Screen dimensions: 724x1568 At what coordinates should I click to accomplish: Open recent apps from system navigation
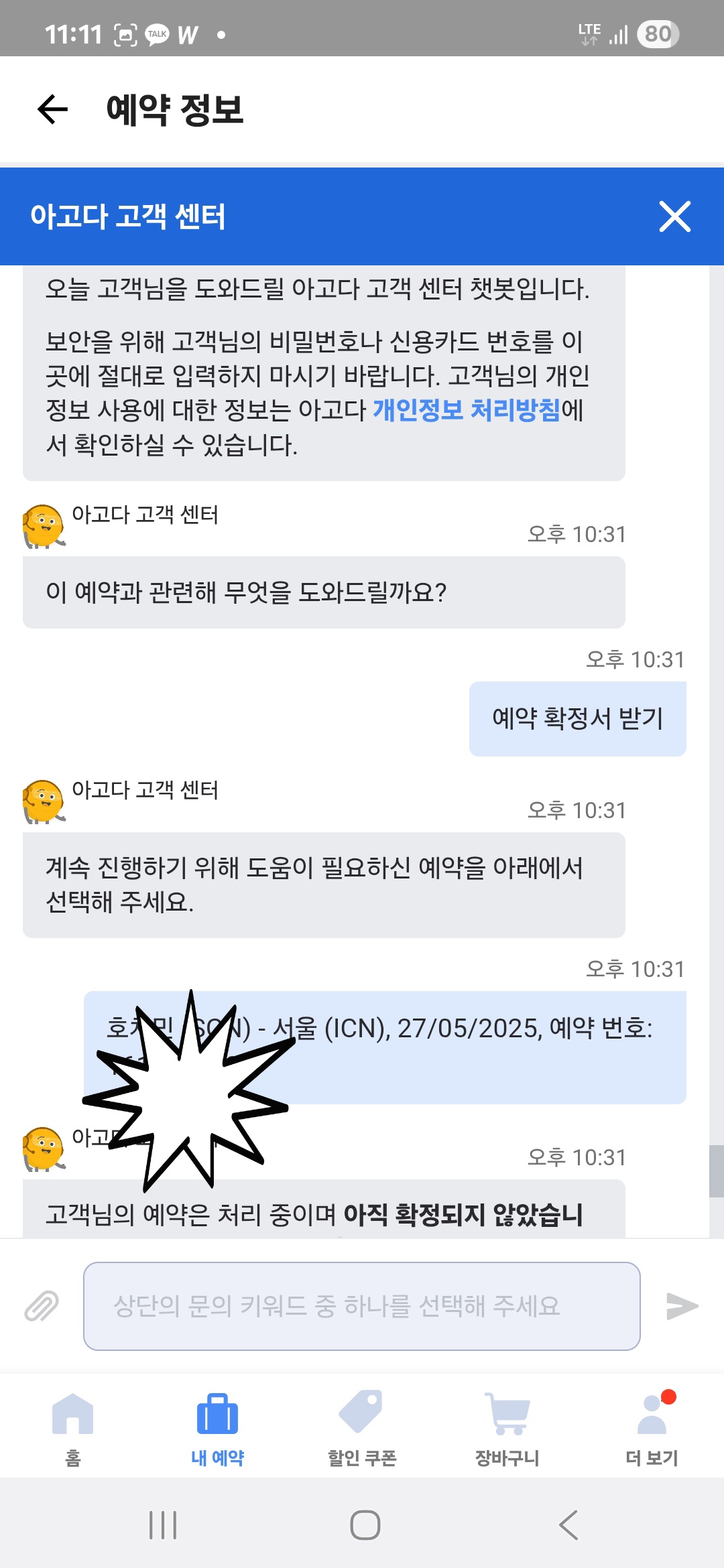163,1525
